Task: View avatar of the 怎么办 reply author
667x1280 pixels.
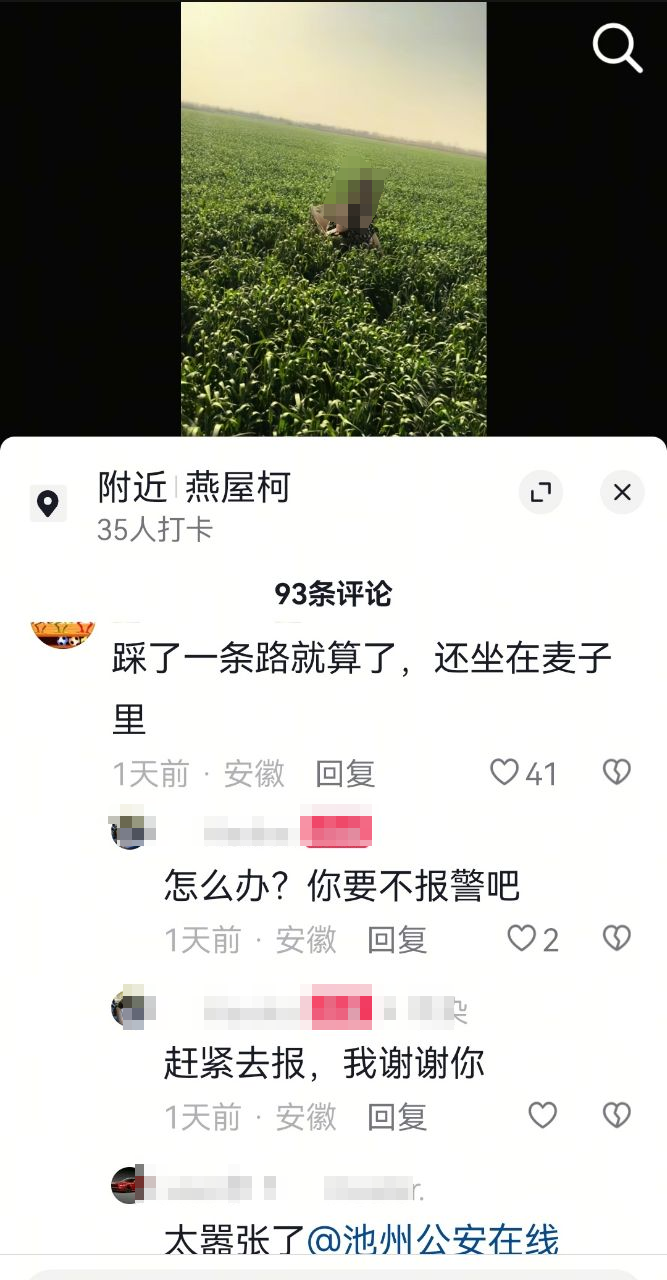Action: pos(128,829)
